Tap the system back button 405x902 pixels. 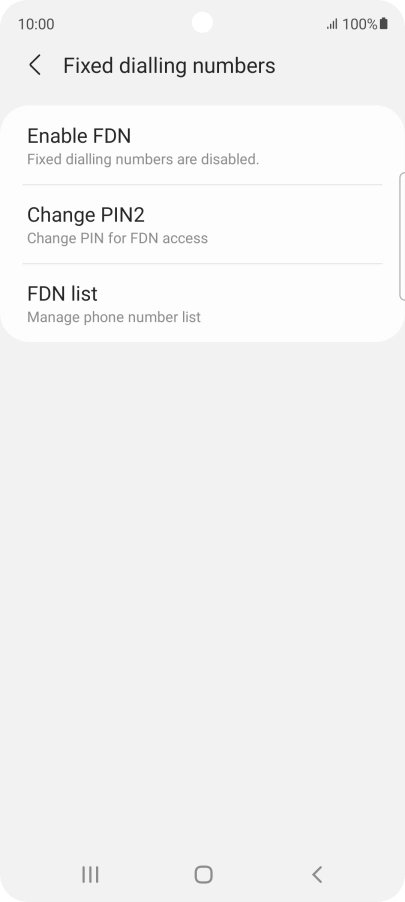[x=316, y=874]
